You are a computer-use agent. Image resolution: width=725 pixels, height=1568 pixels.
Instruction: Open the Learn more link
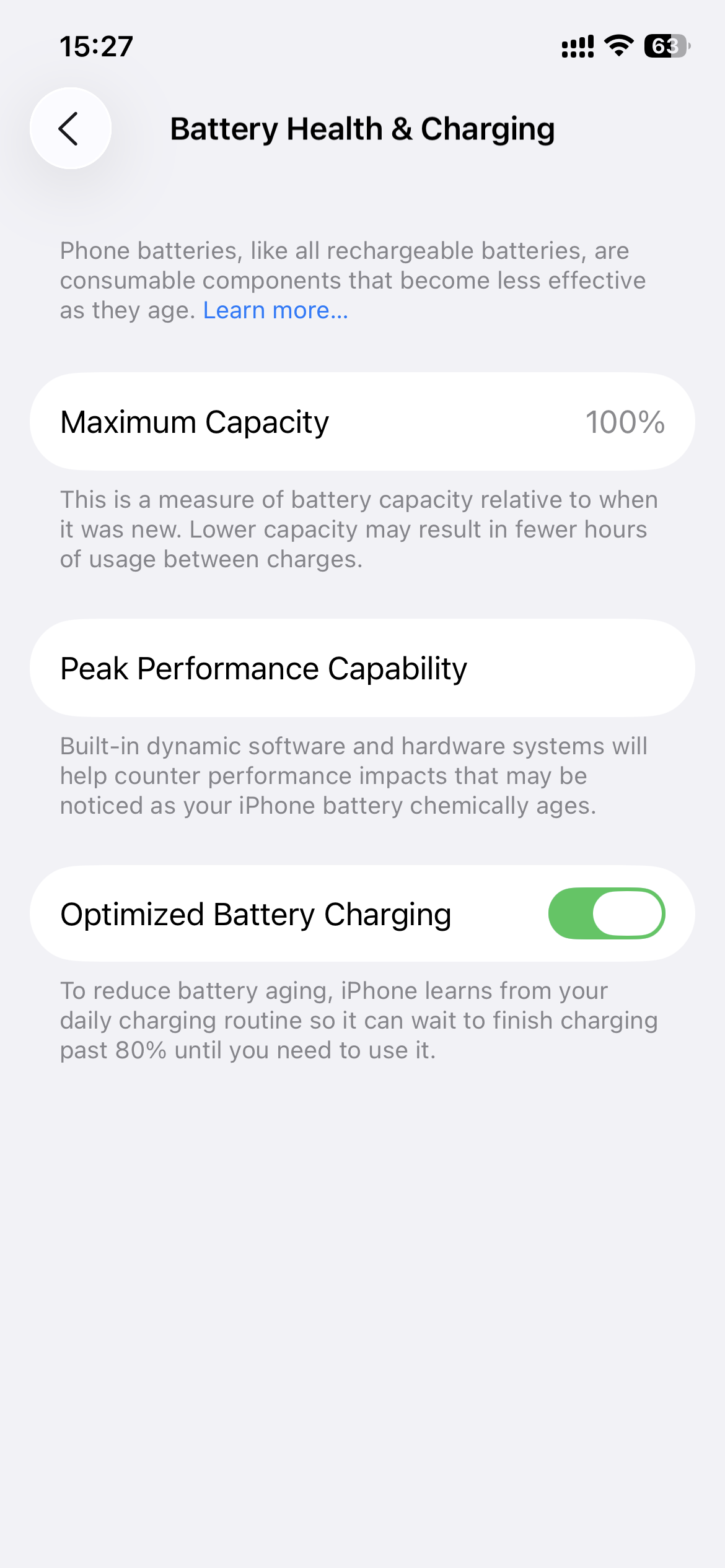(x=275, y=310)
